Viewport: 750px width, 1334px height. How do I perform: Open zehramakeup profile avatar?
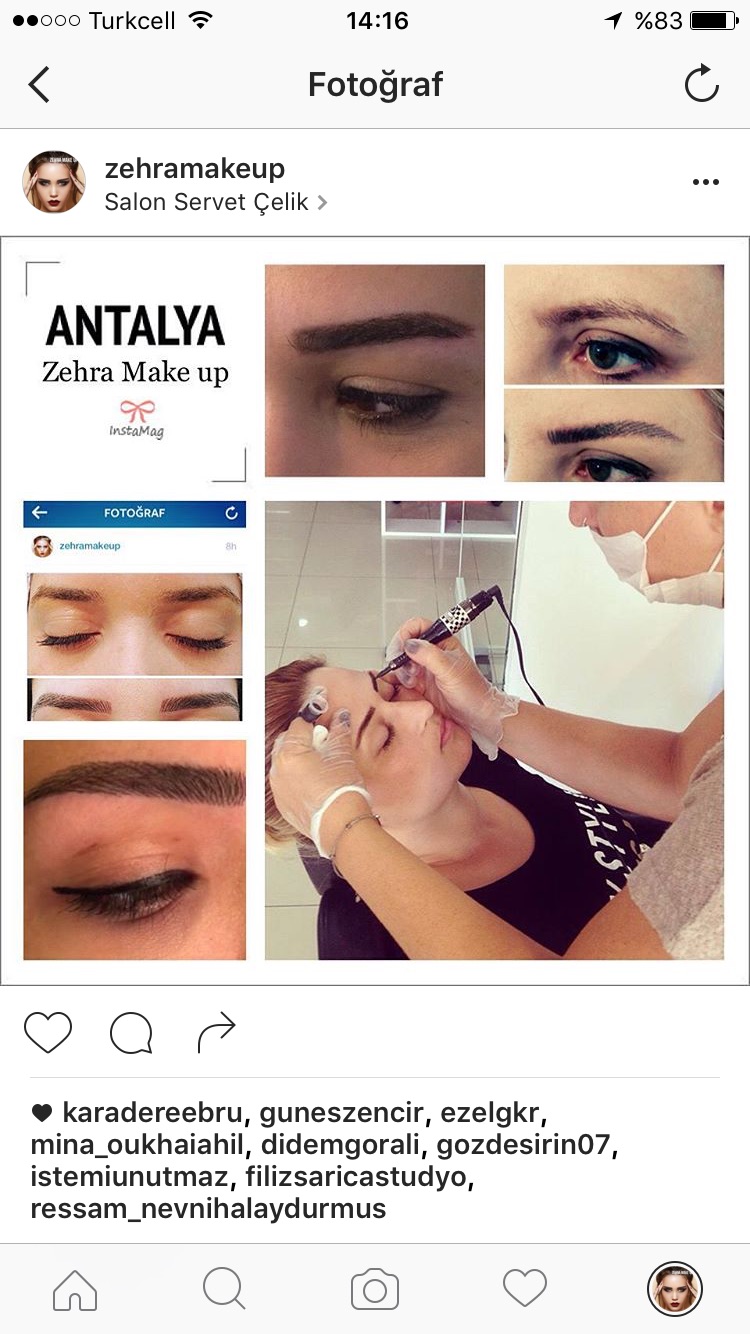pyautogui.click(x=54, y=183)
